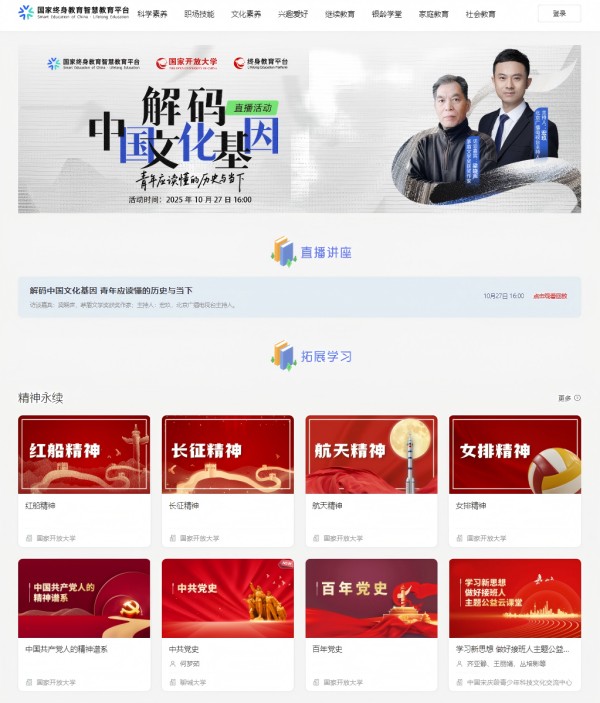Image resolution: width=600 pixels, height=703 pixels.
Task: Tap the 登录 login button
Action: click(x=559, y=14)
